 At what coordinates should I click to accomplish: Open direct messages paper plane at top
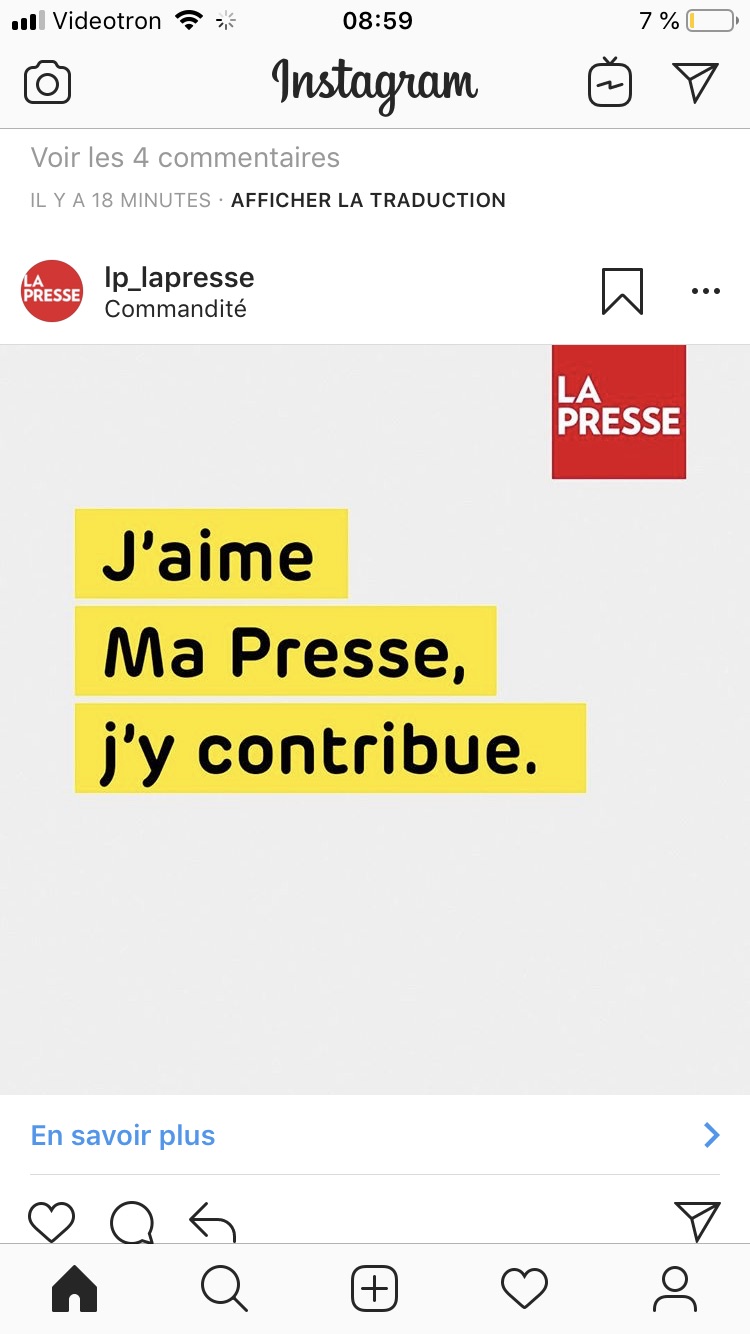tap(696, 82)
